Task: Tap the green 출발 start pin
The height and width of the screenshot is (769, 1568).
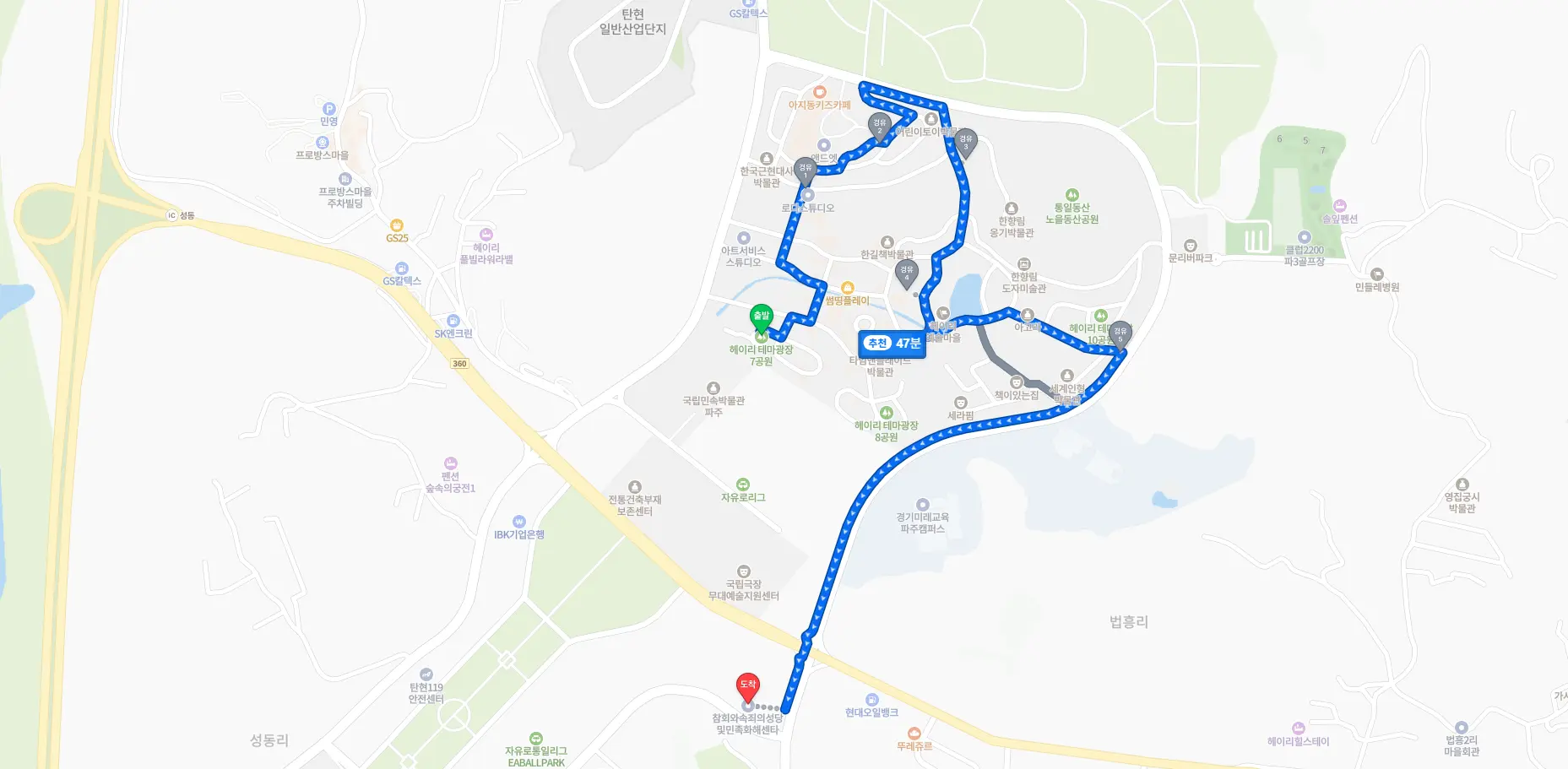Action: pyautogui.click(x=762, y=317)
